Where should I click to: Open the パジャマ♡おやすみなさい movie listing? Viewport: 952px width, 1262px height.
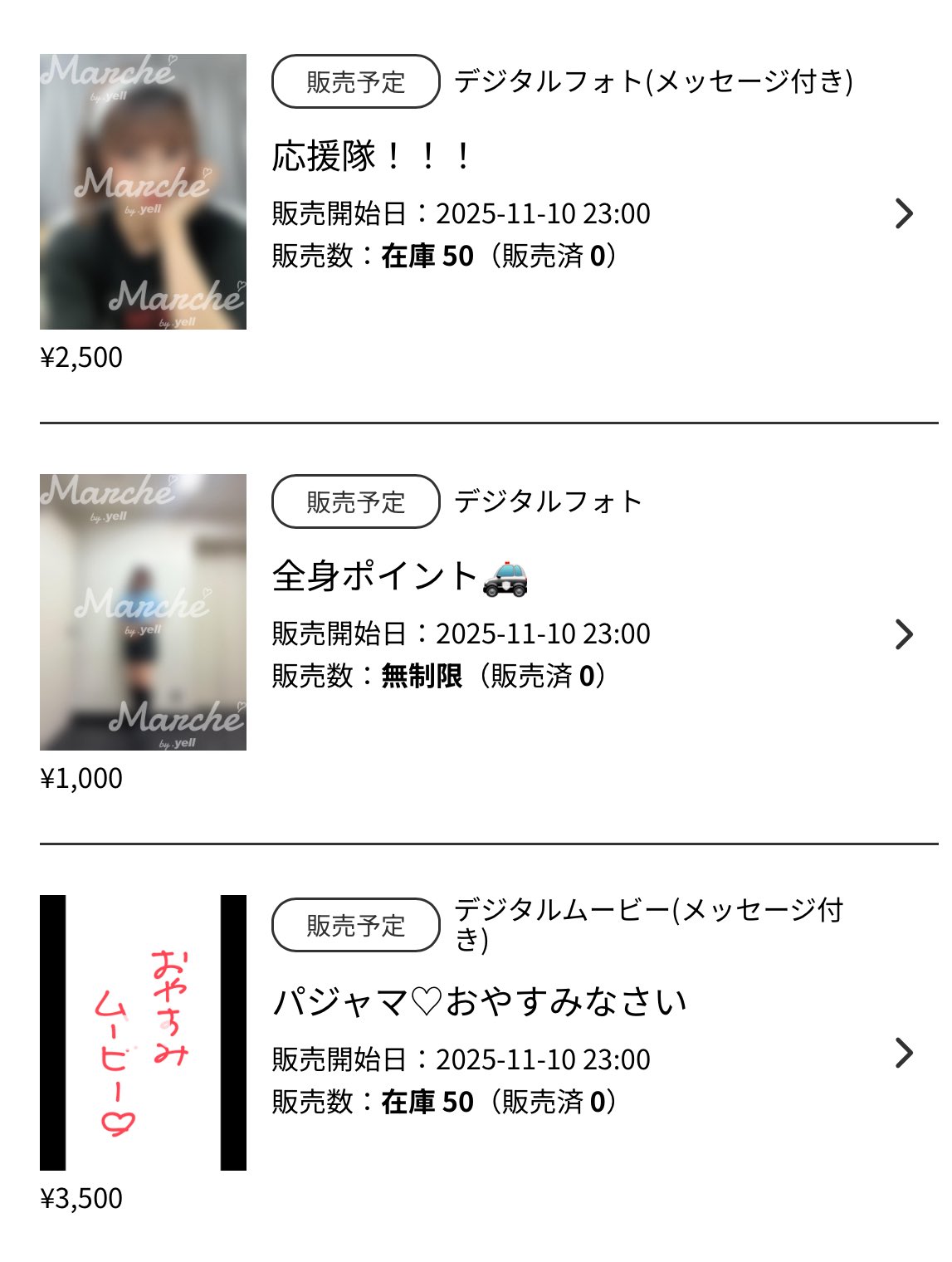[x=480, y=1002]
